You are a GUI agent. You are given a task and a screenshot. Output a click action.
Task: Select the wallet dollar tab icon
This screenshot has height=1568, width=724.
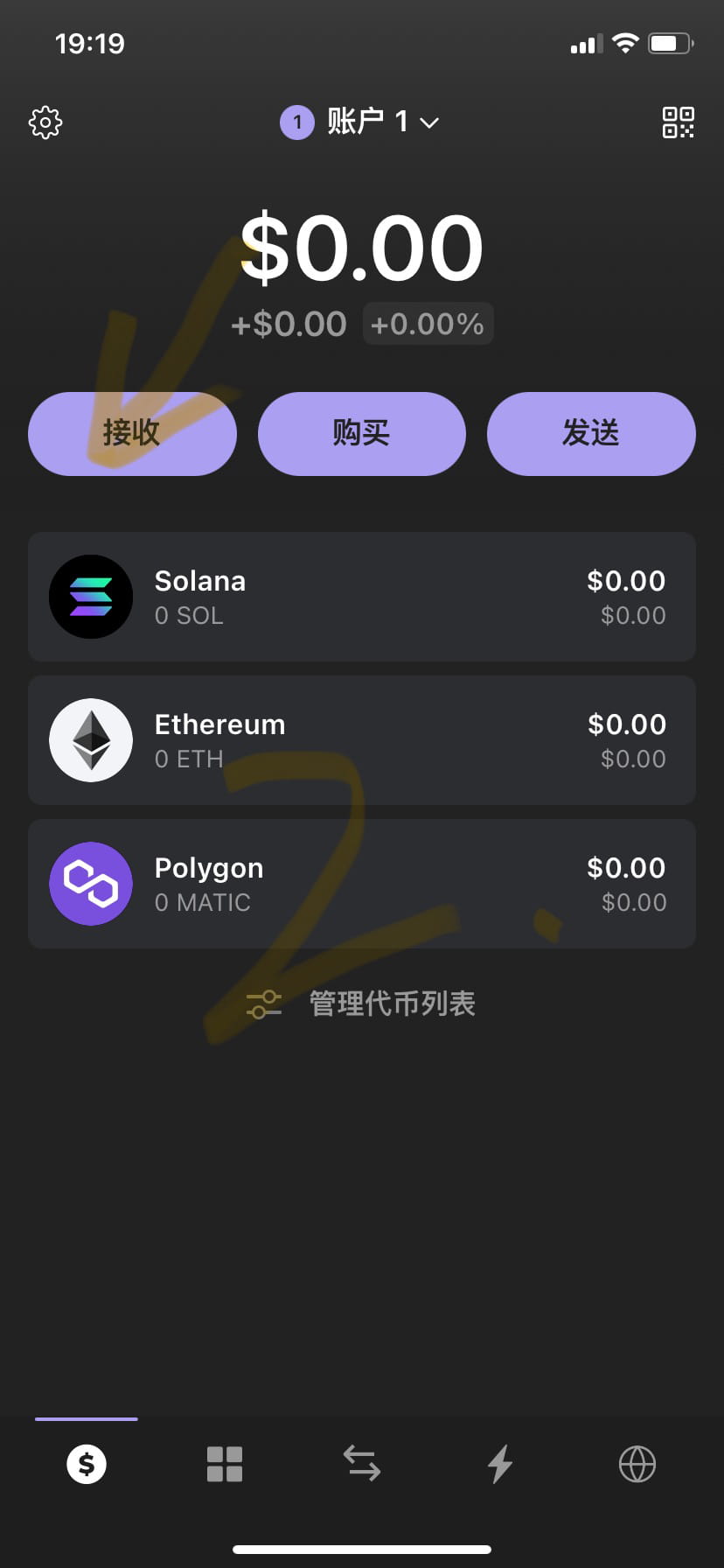pyautogui.click(x=86, y=1462)
